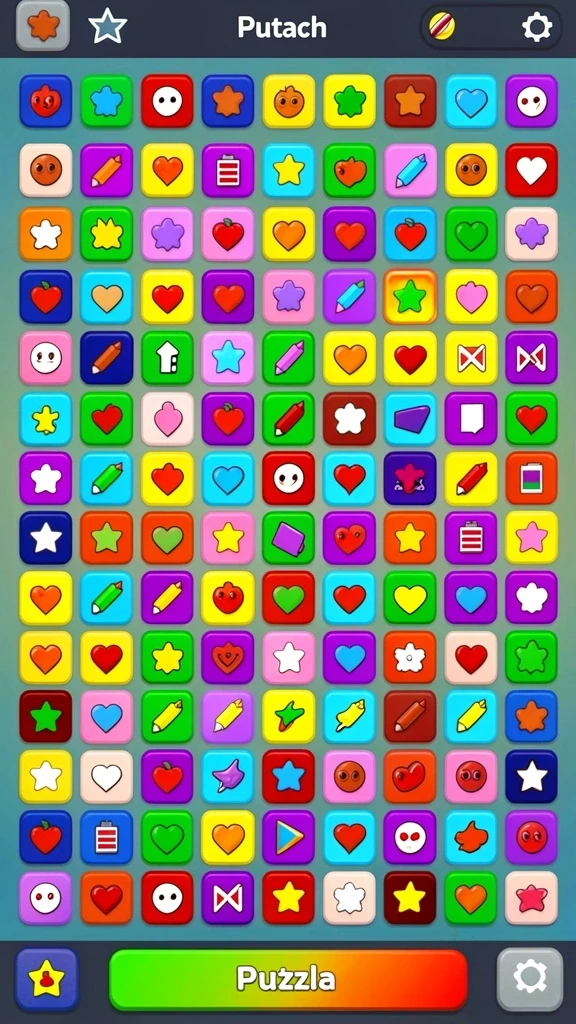576x1024 pixels.
Task: Tap the purple tile with play triangle
Action: click(289, 837)
